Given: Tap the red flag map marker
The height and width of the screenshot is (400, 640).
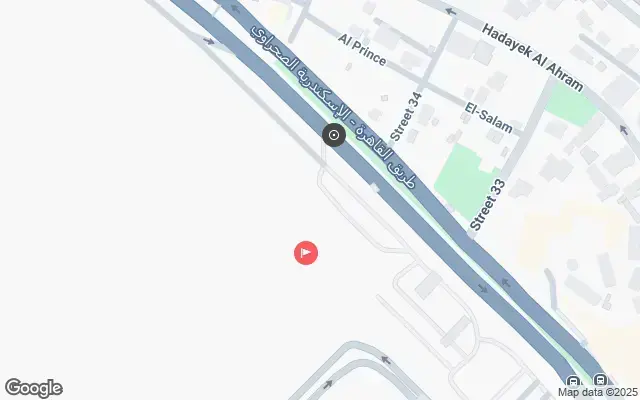Looking at the screenshot, I should (x=306, y=253).
